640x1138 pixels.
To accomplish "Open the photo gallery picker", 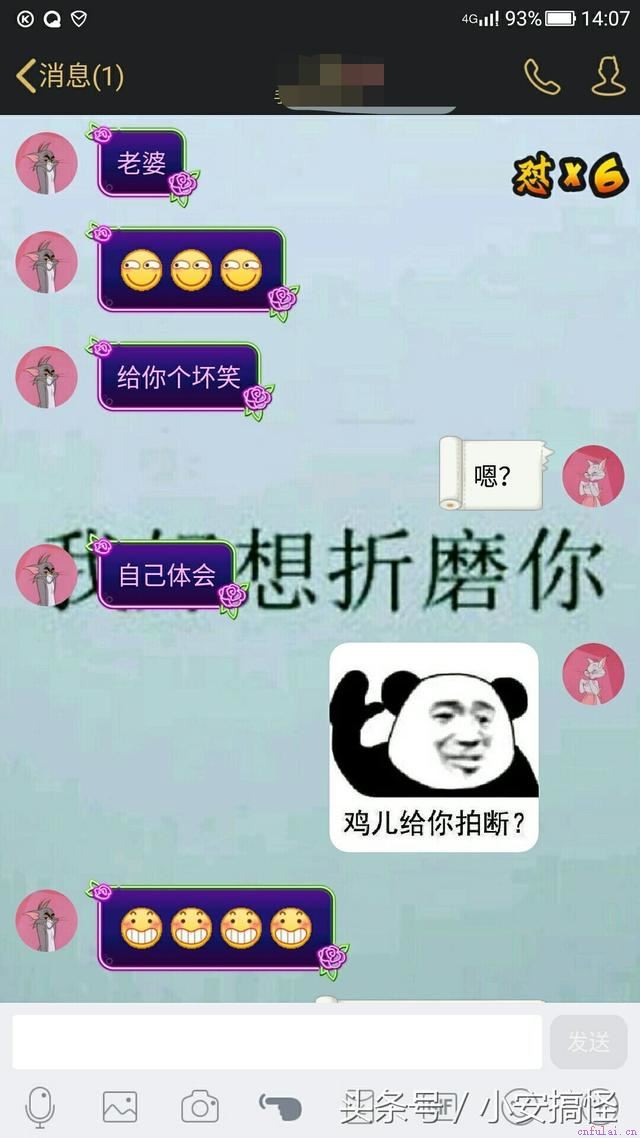I will point(120,1107).
